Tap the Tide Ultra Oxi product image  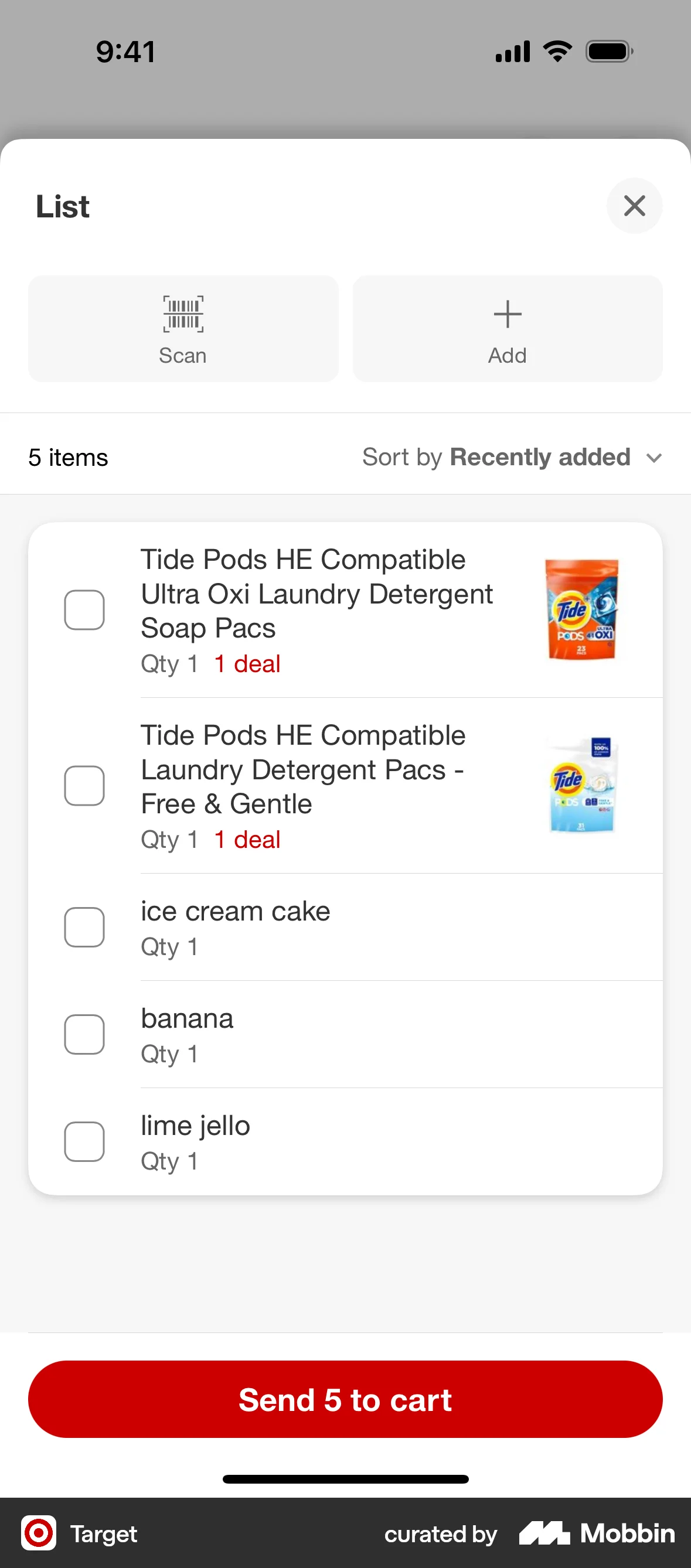tap(581, 609)
